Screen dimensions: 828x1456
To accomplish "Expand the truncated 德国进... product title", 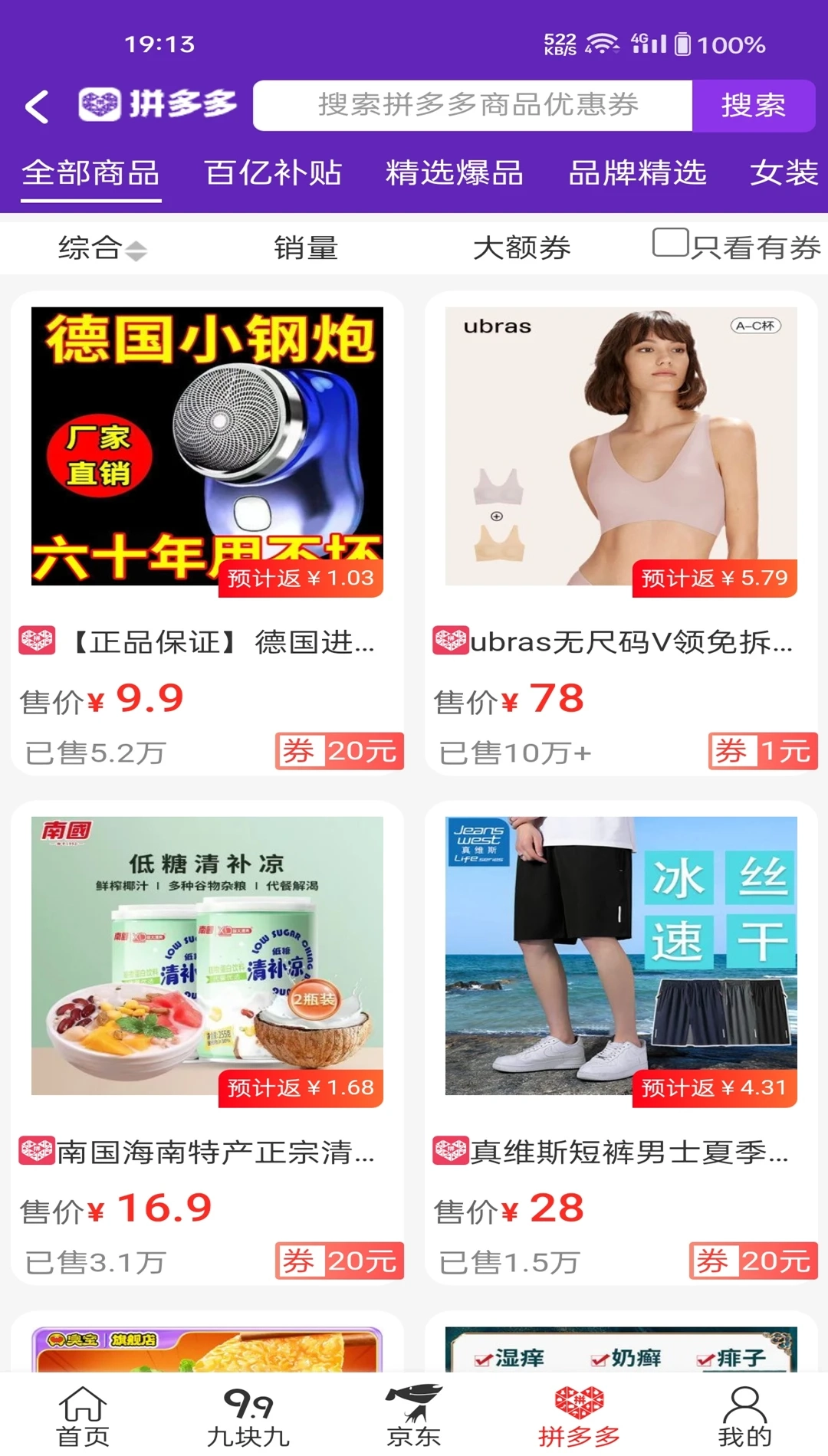I will [x=222, y=644].
